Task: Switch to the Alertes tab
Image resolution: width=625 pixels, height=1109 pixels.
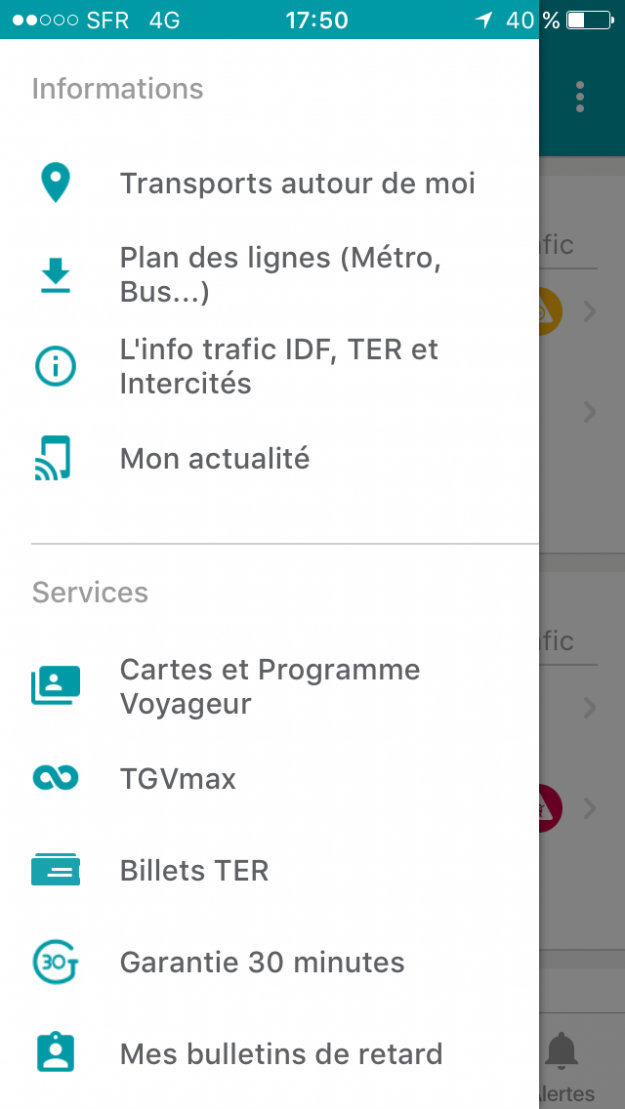Action: click(x=564, y=1066)
